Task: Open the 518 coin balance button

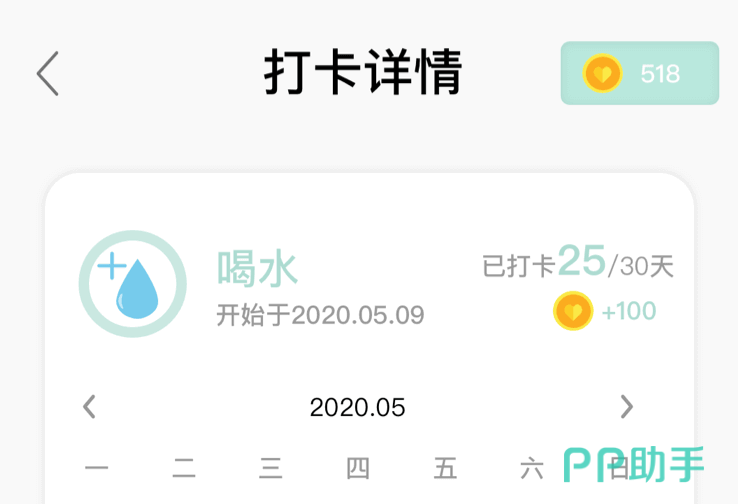Action: 639,73
